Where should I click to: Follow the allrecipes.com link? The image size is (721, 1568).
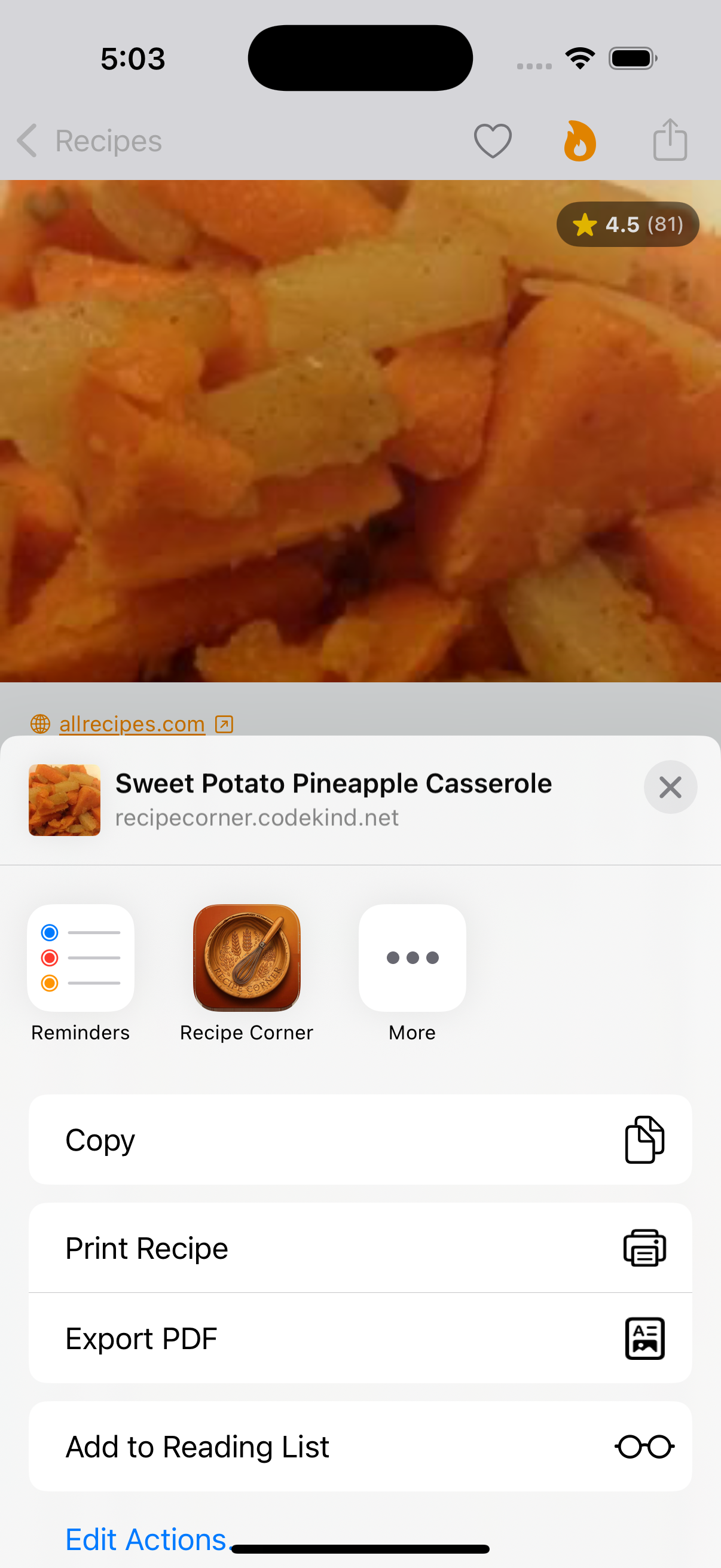132,724
